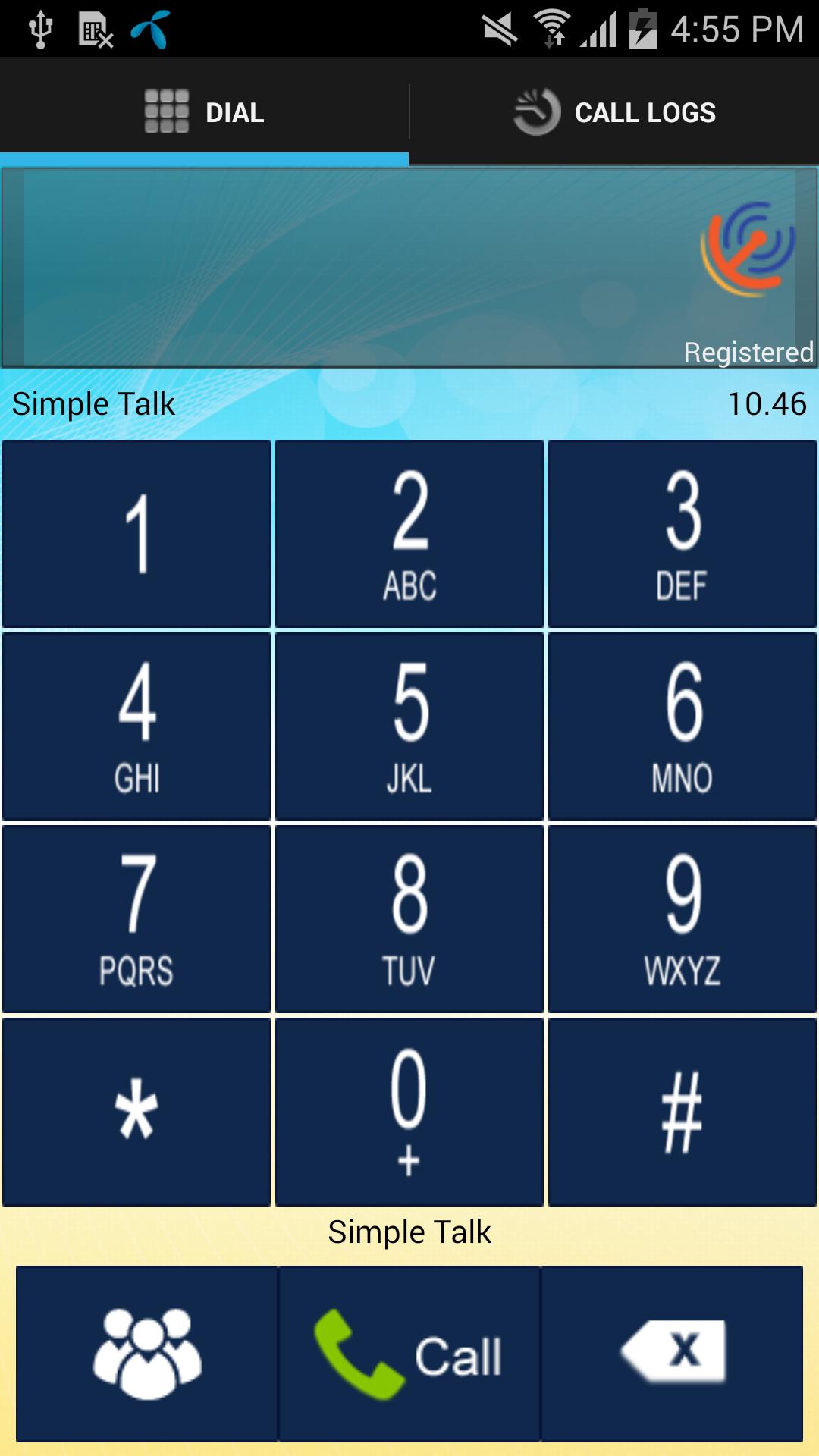Tap the hash key on the dial pad
The image size is (819, 1456).
pos(681,1109)
